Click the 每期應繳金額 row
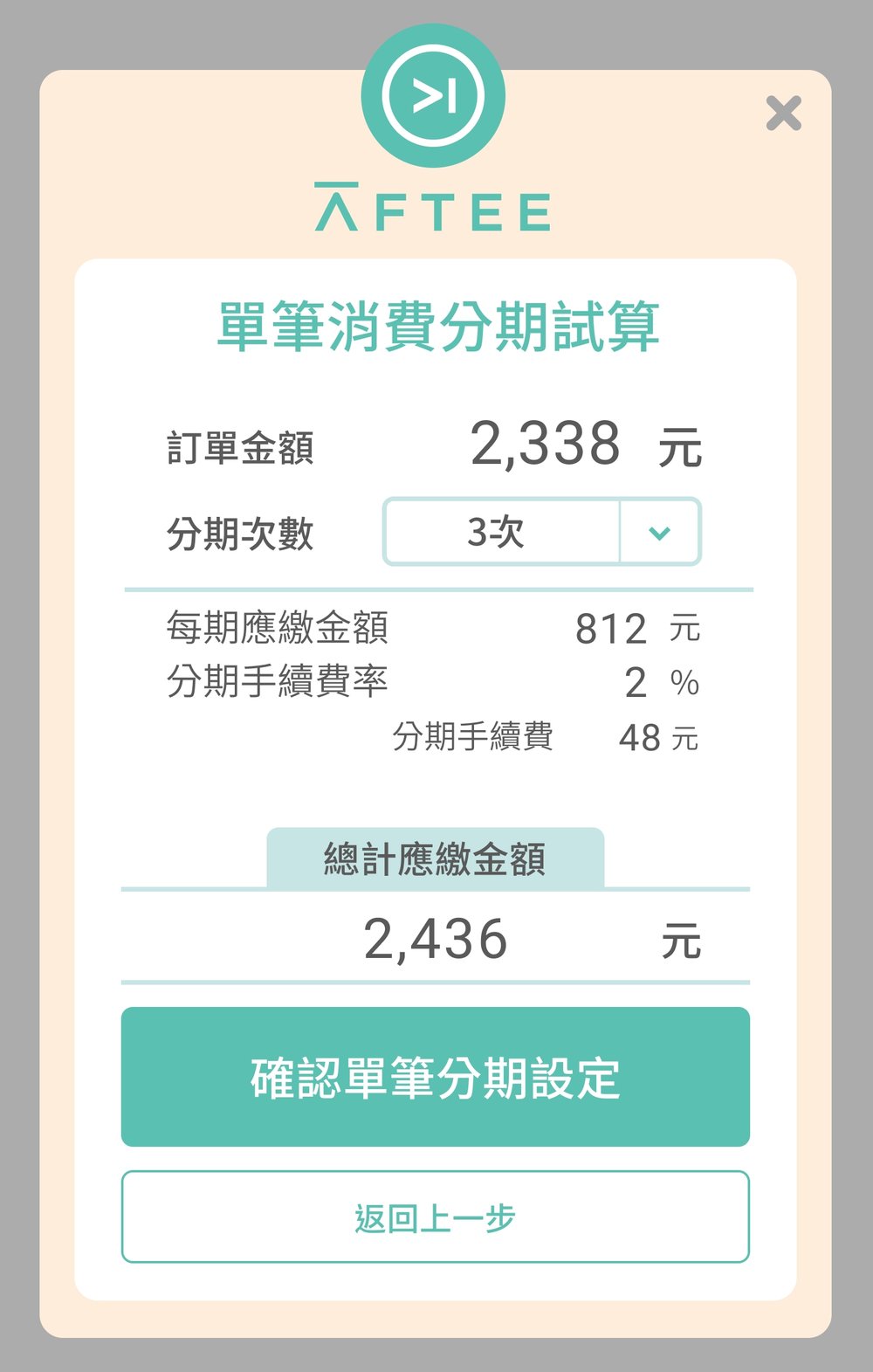The image size is (873, 1372). pyautogui.click(x=278, y=625)
